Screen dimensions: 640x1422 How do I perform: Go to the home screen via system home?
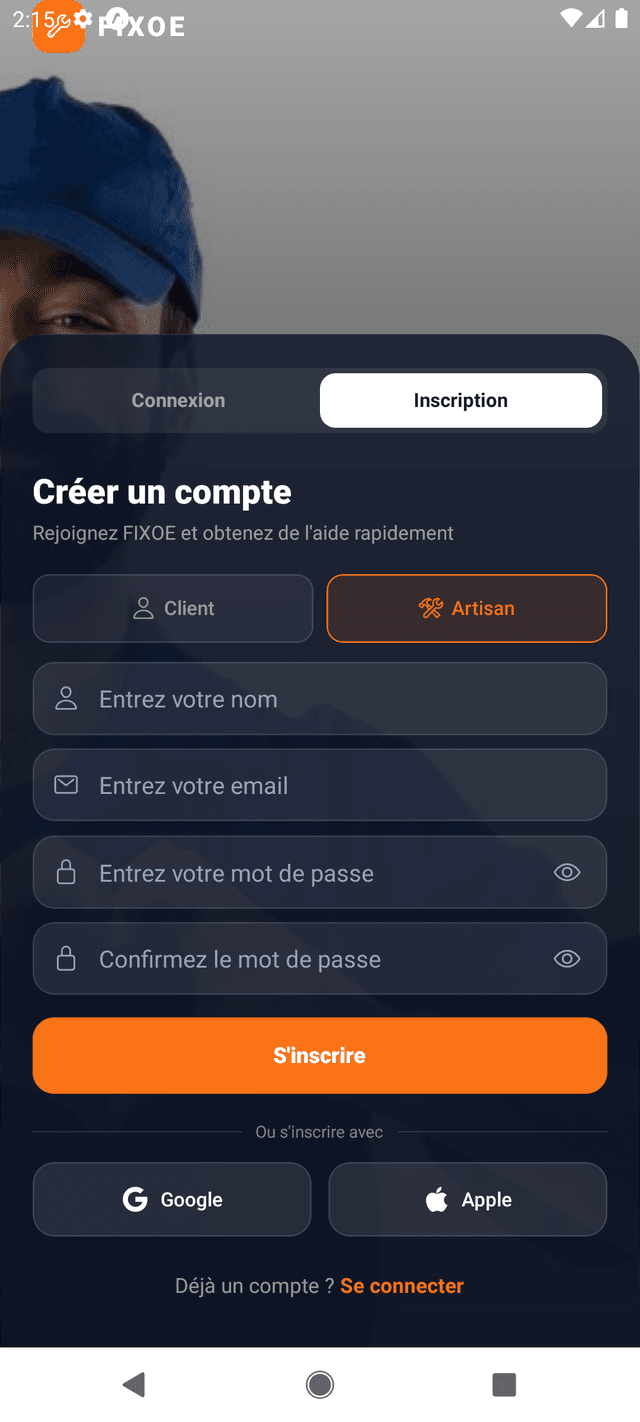[320, 1384]
